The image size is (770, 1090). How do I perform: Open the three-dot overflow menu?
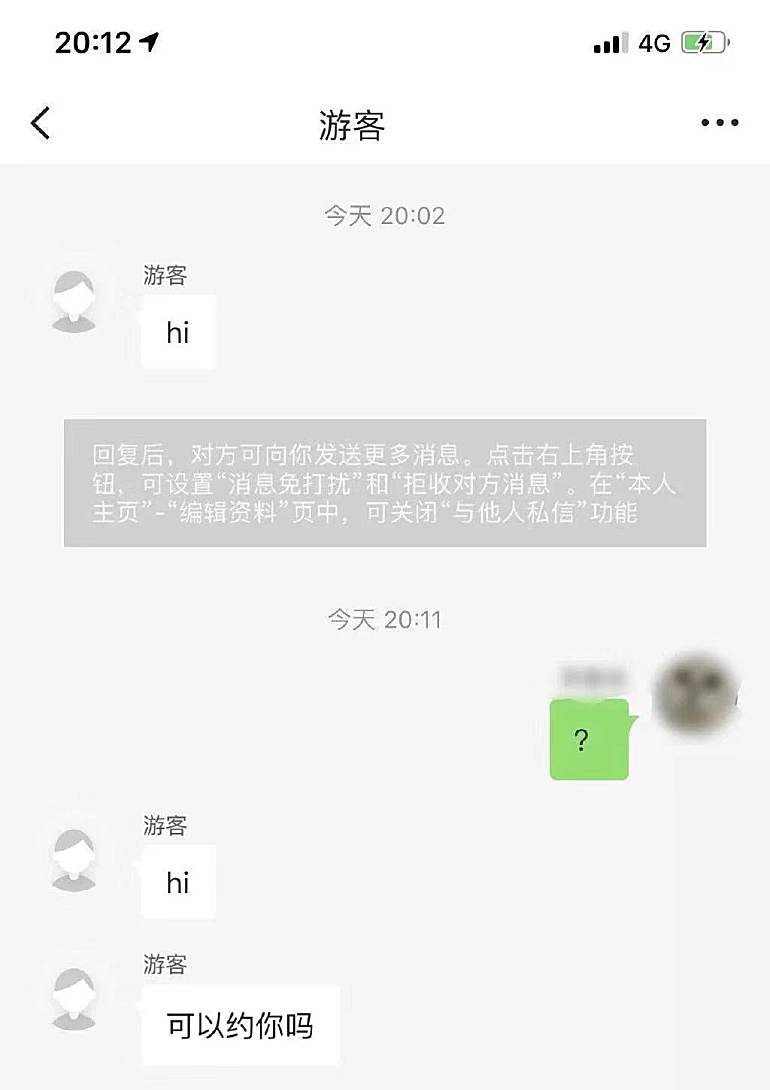coord(719,123)
